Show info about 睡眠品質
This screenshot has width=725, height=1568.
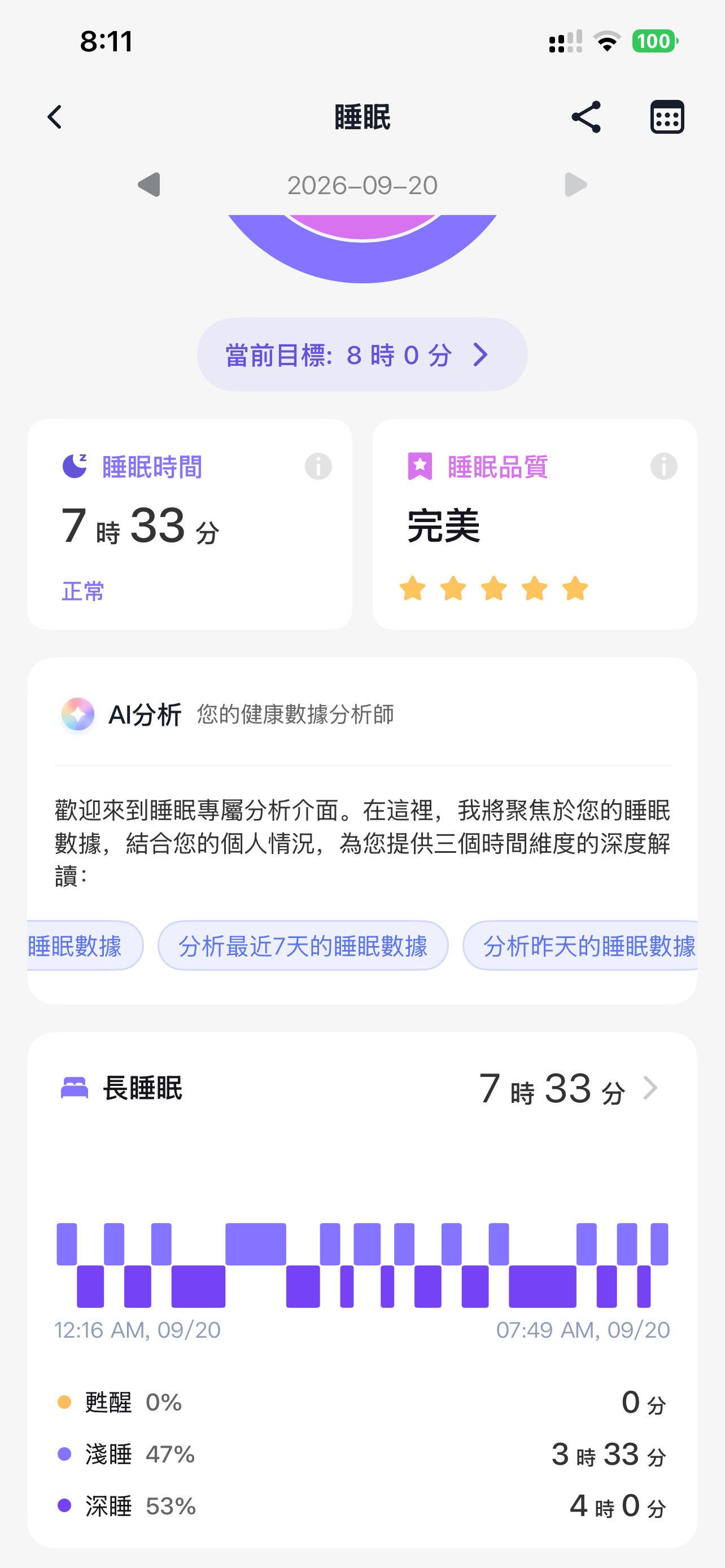point(663,467)
